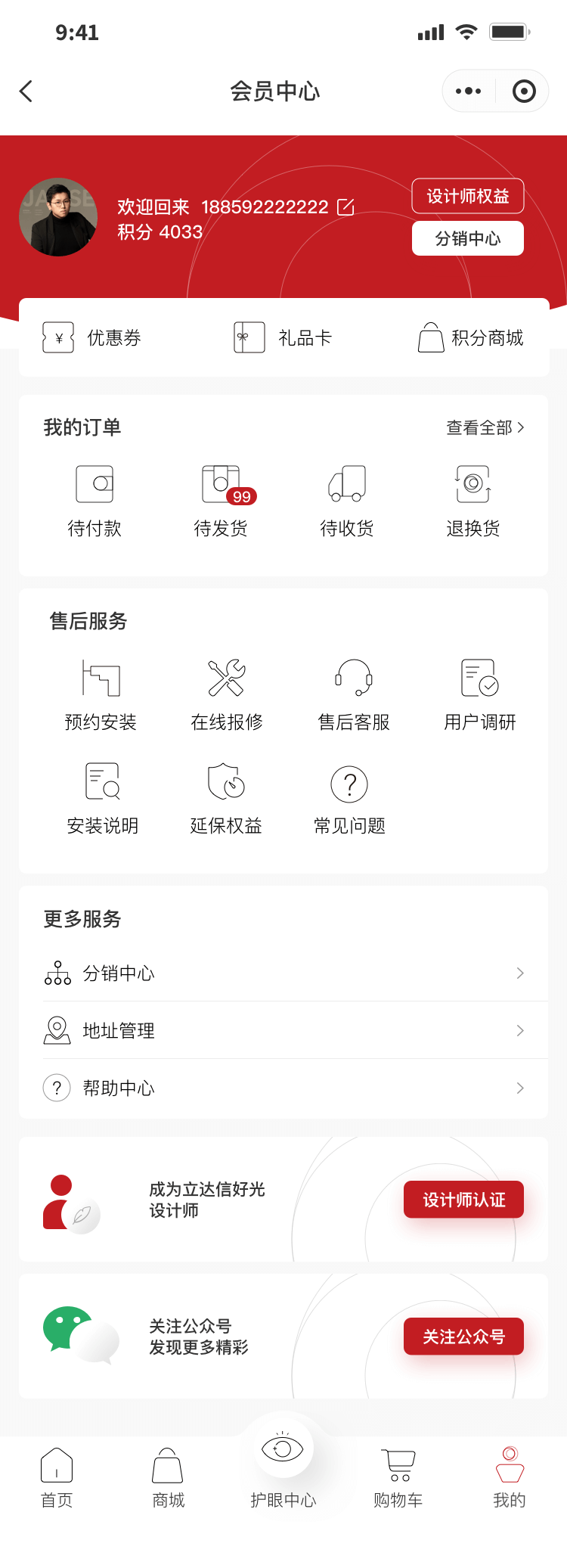Open 退换货 returns and exchanges

[473, 501]
